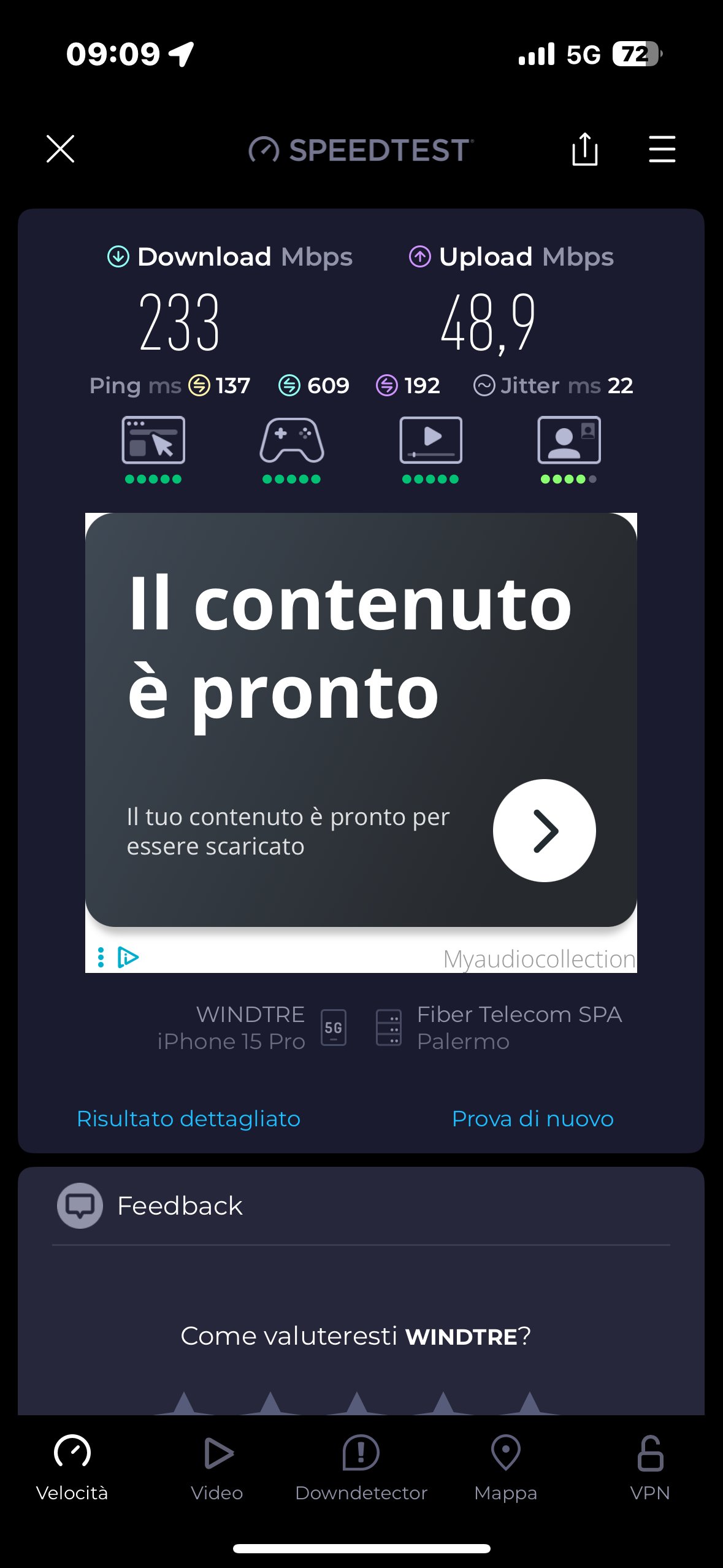This screenshot has width=723, height=1568.
Task: Switch to the Downdetector tab
Action: click(x=361, y=1467)
